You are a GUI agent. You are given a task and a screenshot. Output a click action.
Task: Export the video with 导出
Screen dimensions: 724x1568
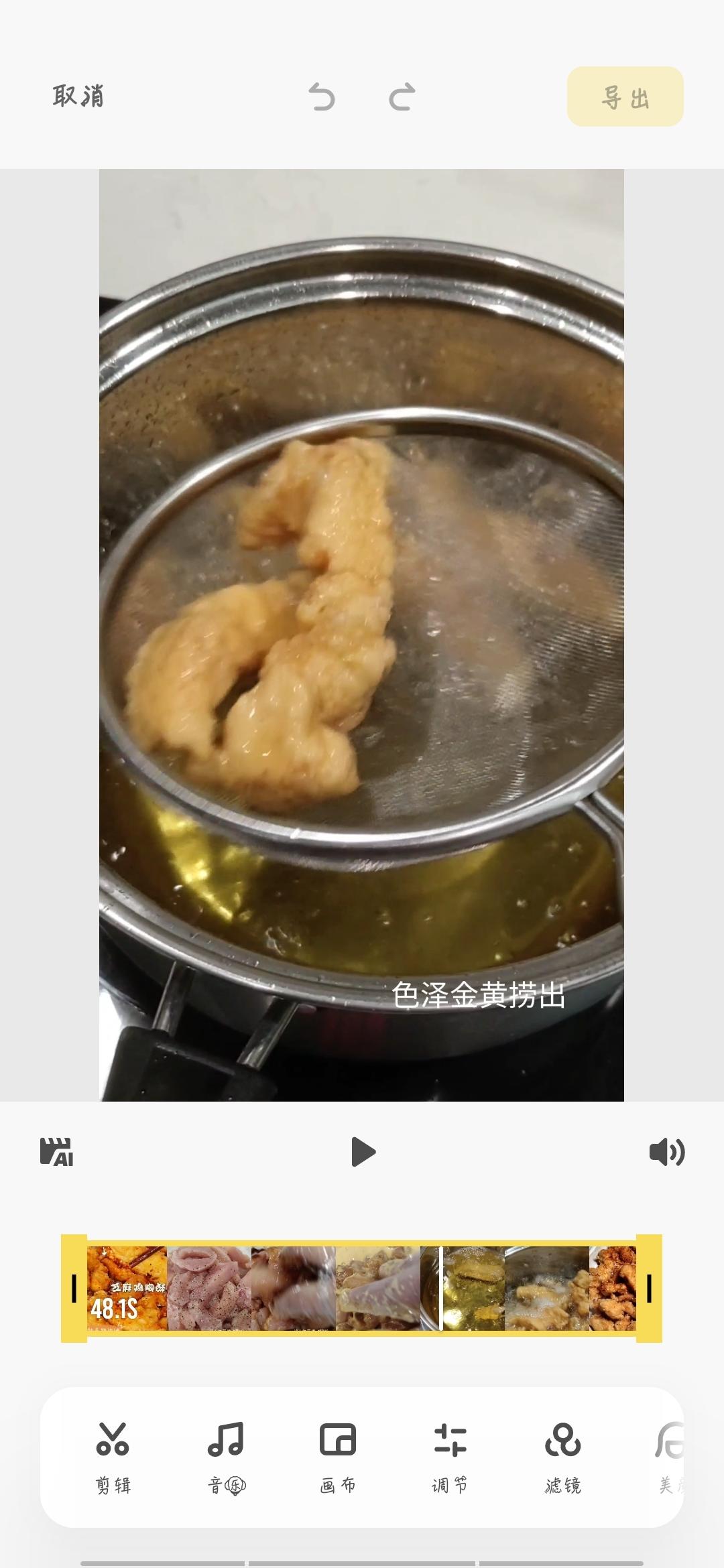click(625, 96)
